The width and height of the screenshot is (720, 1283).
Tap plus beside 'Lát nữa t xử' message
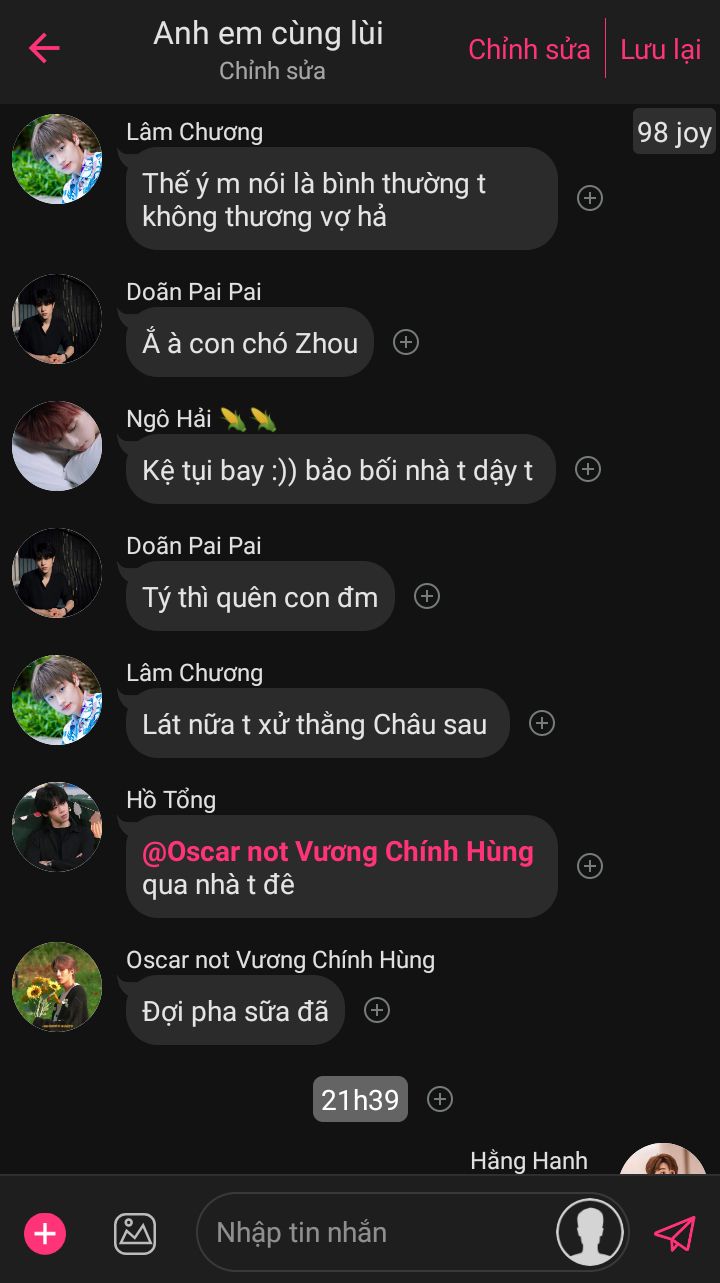(542, 723)
